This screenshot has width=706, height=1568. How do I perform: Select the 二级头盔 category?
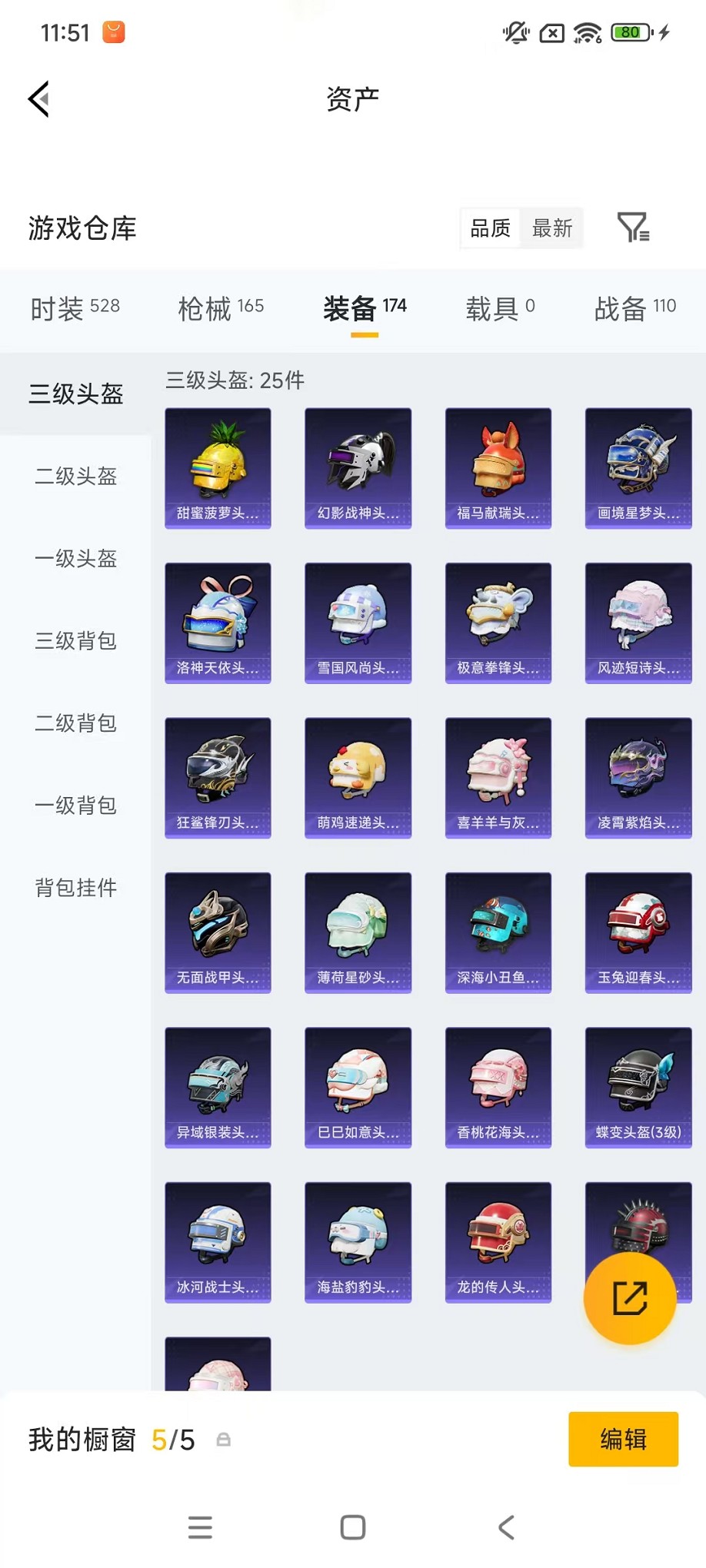click(75, 477)
